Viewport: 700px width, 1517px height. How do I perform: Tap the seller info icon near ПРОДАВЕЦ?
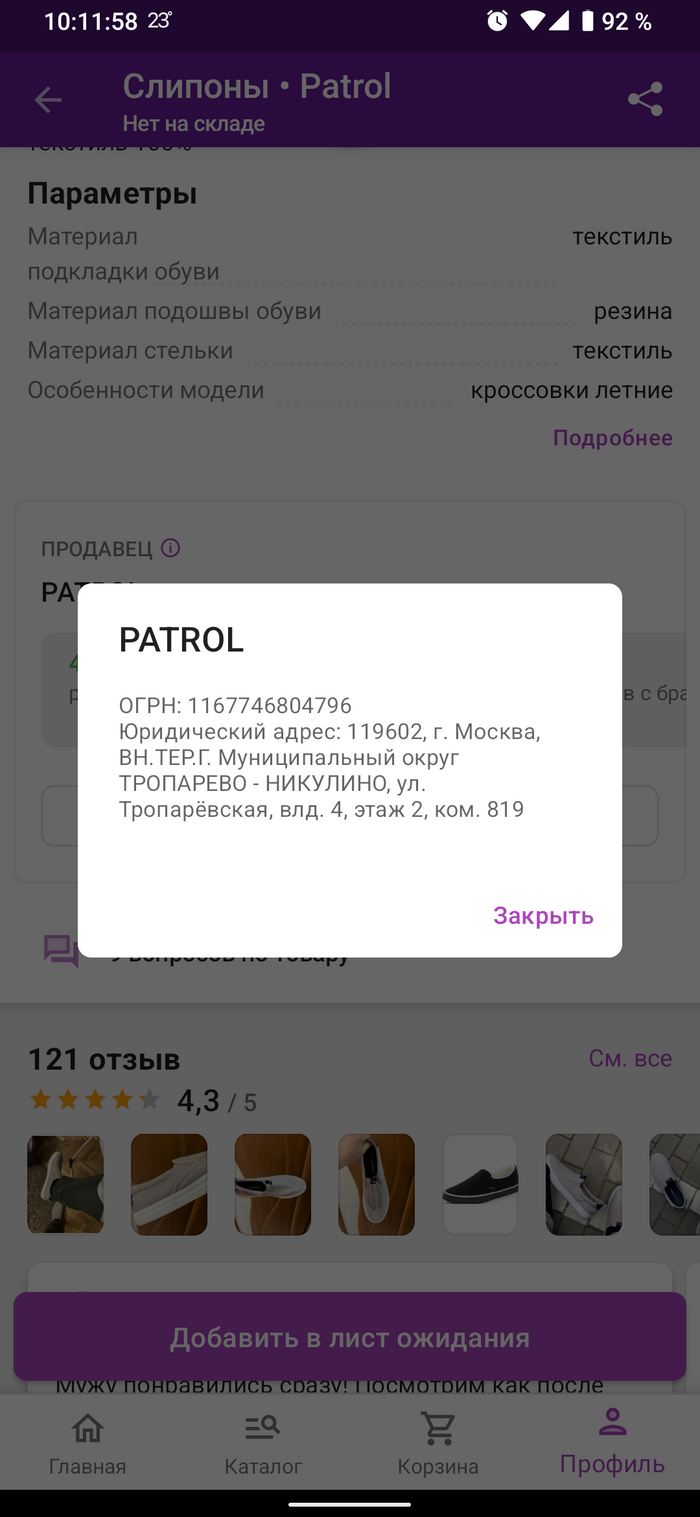(x=171, y=548)
